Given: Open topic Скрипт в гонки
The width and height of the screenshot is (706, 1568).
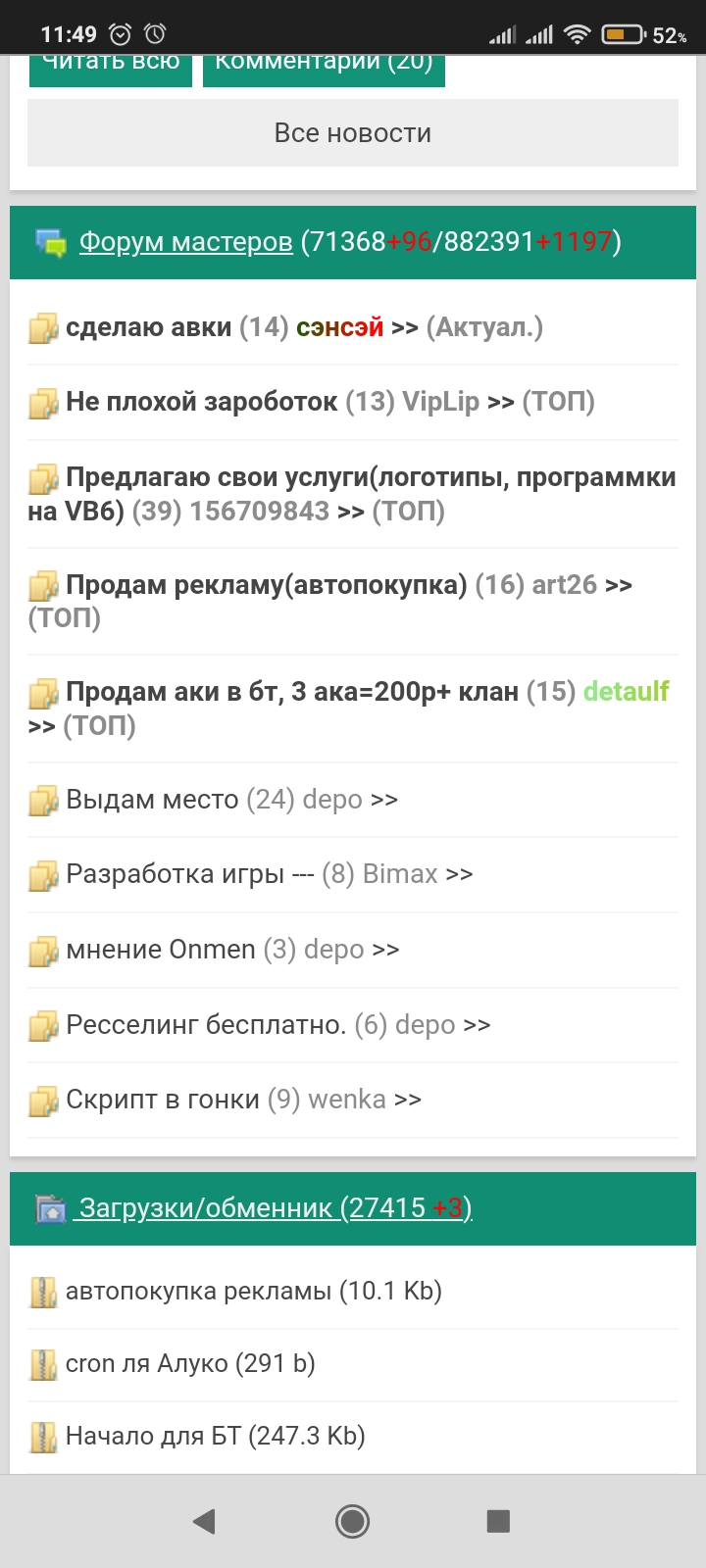Looking at the screenshot, I should coord(163,1100).
